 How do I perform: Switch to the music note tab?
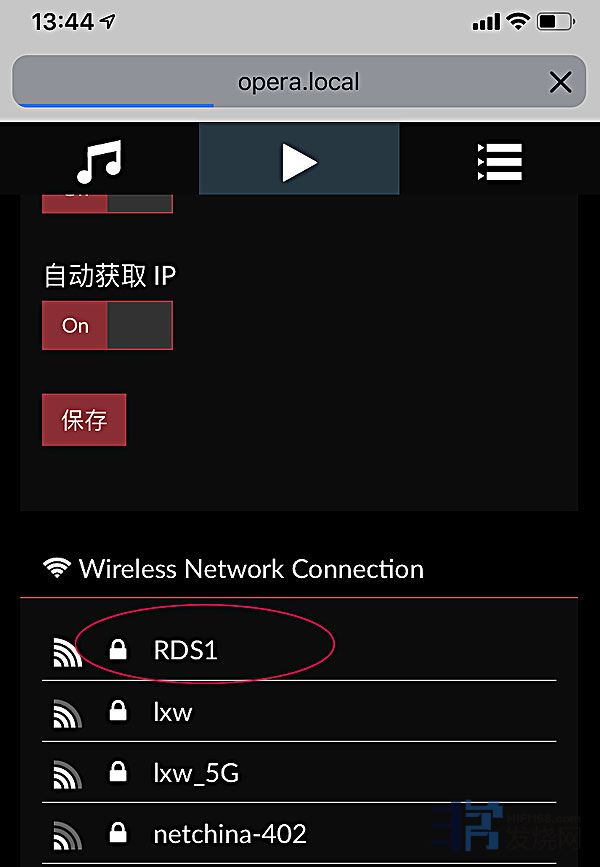(x=99, y=160)
